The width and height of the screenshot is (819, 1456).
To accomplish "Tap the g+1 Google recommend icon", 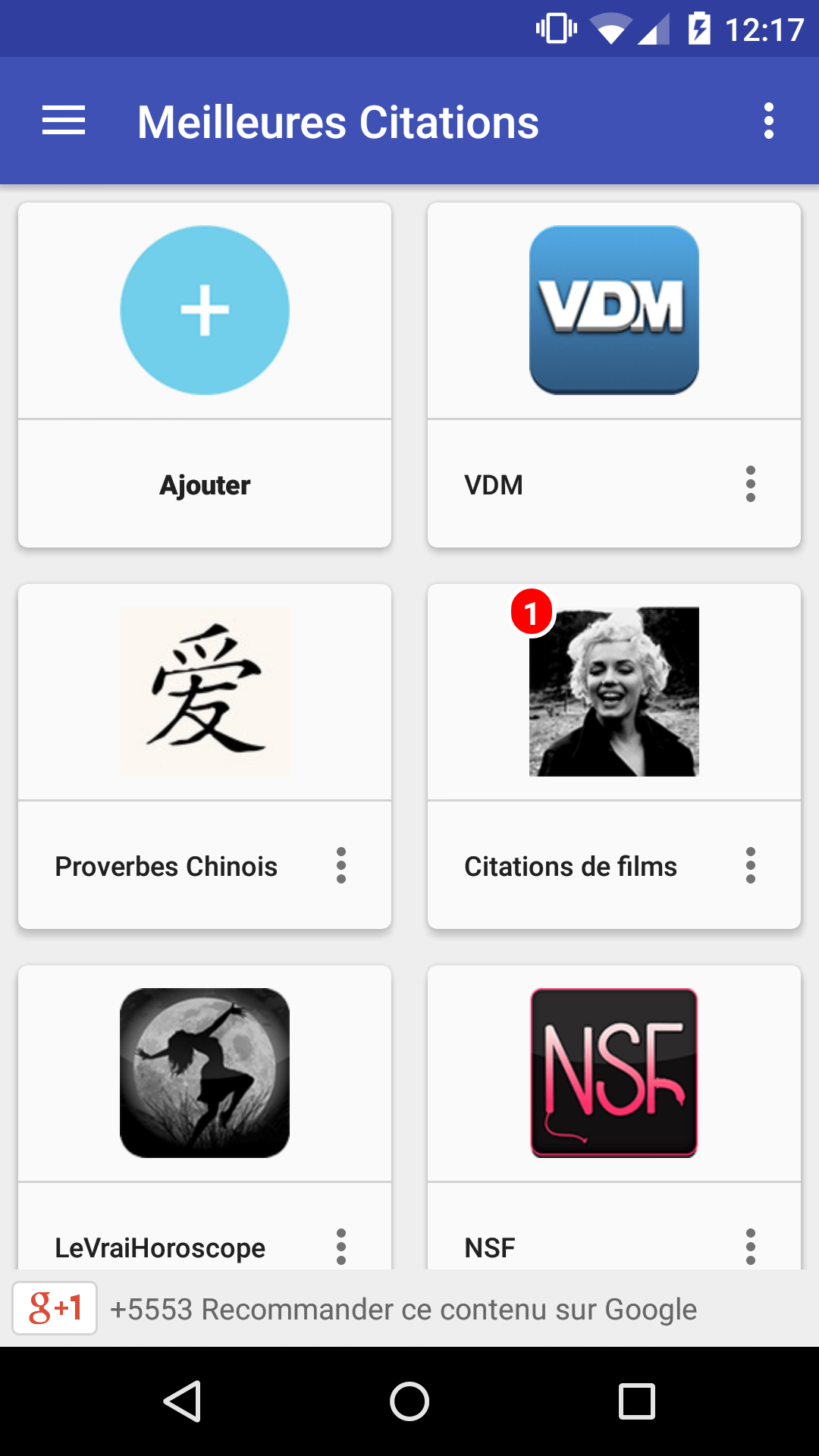I will point(55,1307).
